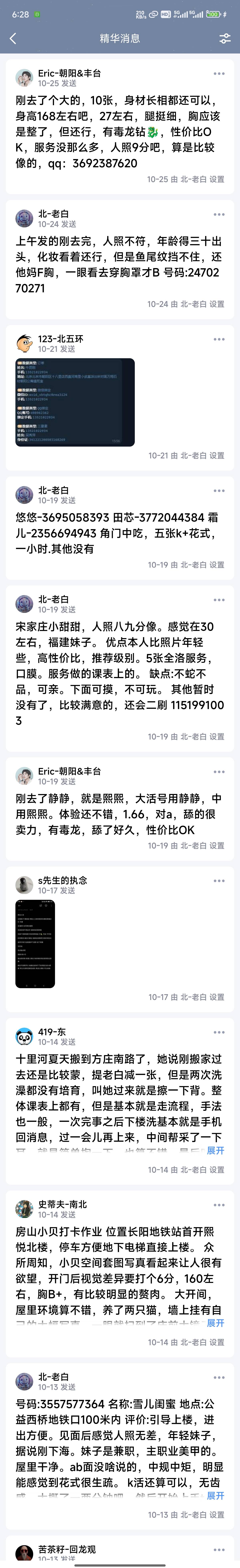240x1568 pixels.
Task: View the image in 123-北五环's message
Action: pyautogui.click(x=75, y=402)
